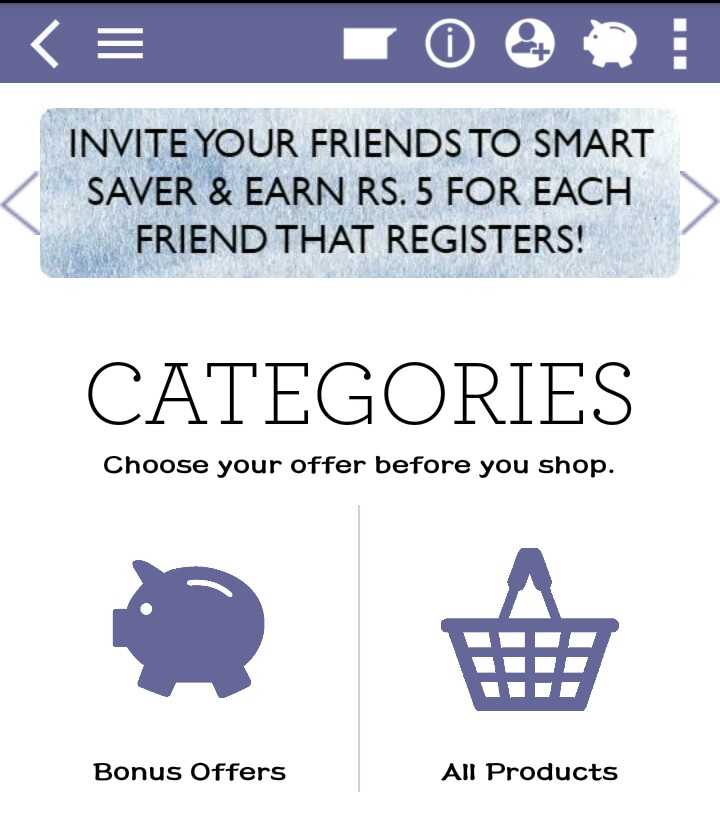Viewport: 720px width, 837px height.
Task: Open the hamburger drawer menu
Action: click(120, 44)
